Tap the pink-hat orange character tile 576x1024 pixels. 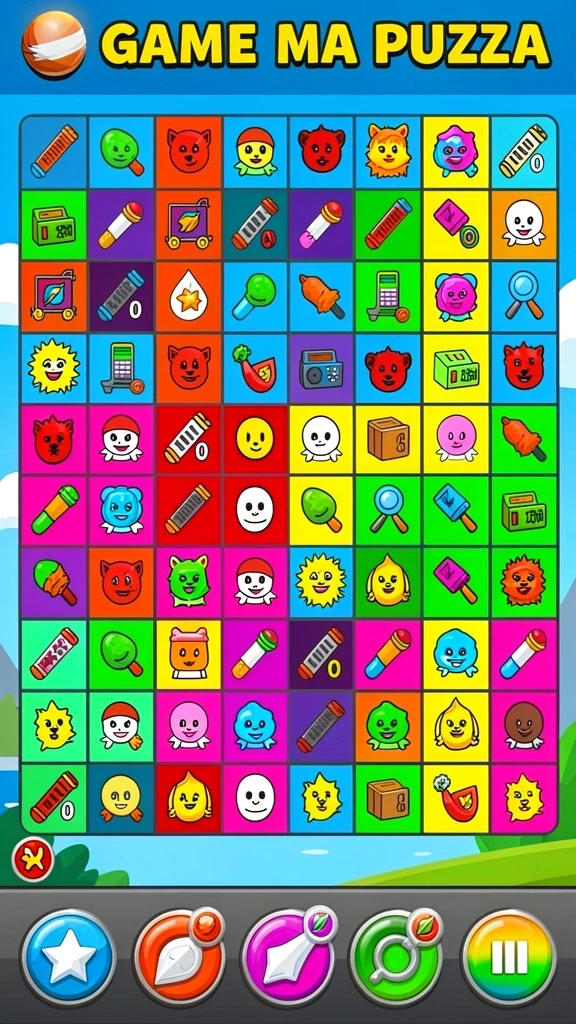(x=188, y=654)
